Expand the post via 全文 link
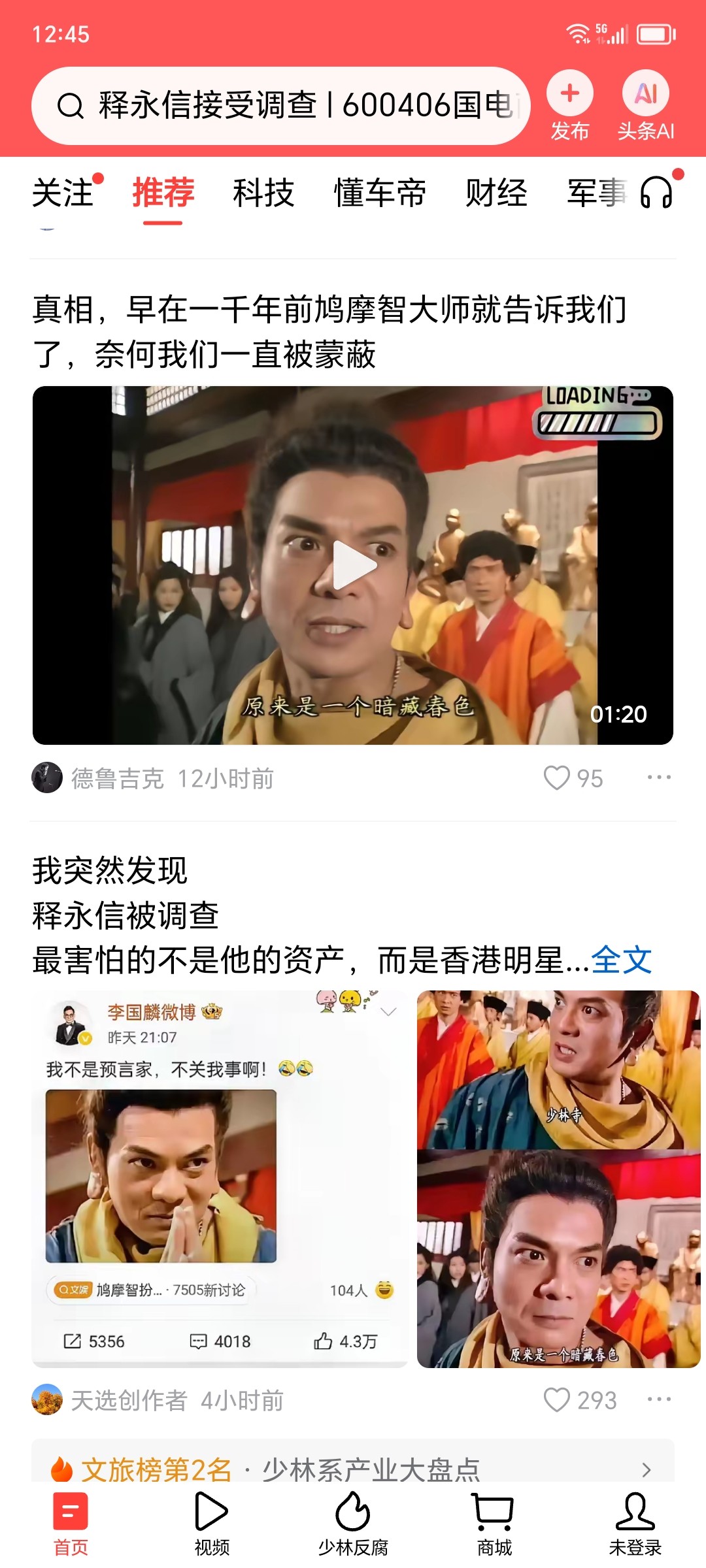The width and height of the screenshot is (706, 1568). point(621,960)
